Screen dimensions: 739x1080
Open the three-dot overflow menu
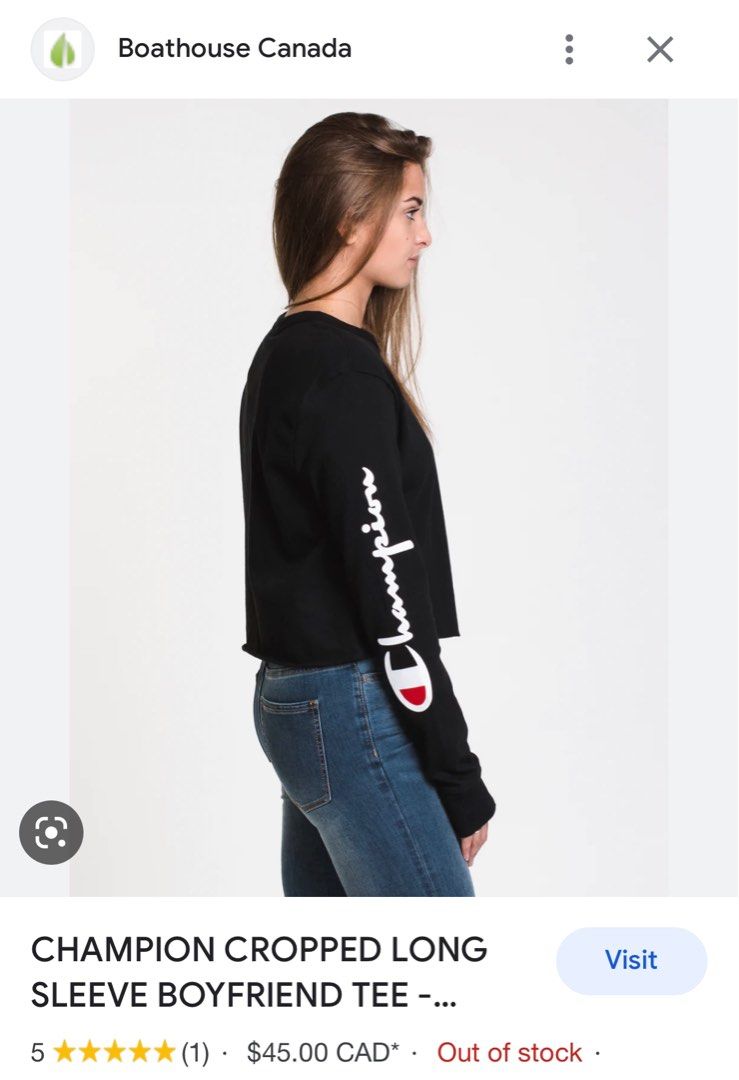pyautogui.click(x=569, y=49)
